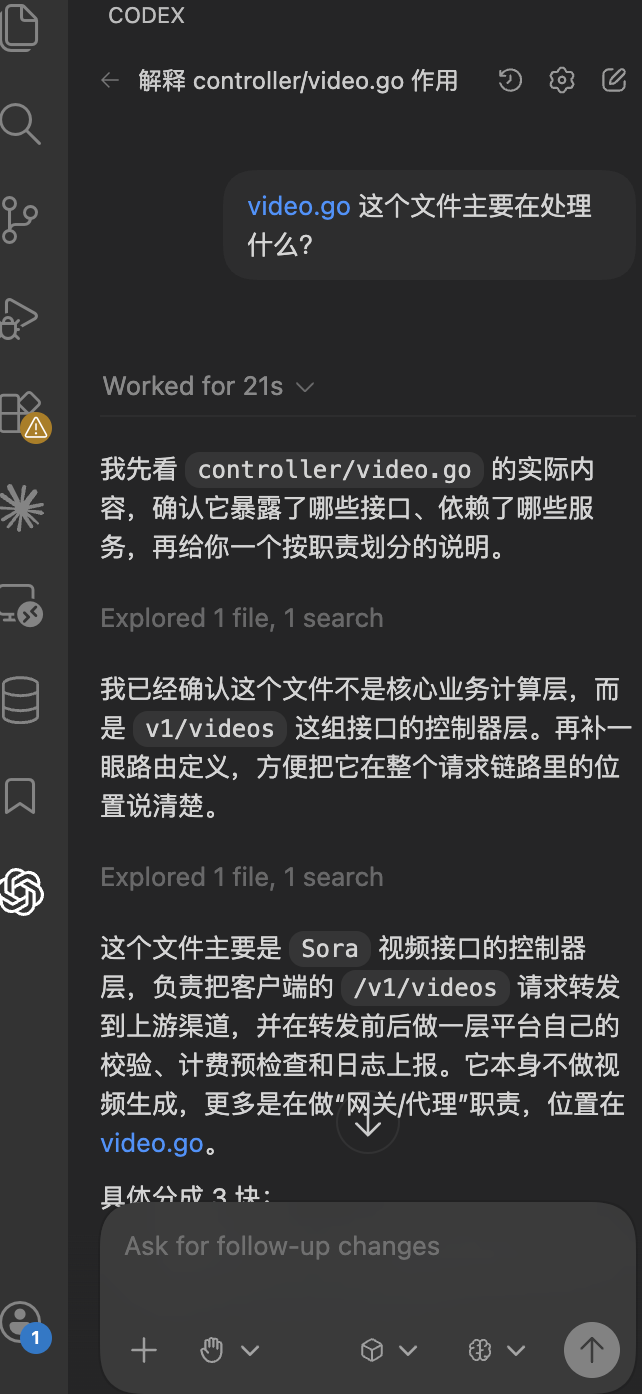Screen dimensions: 642x1394
Task: Tap the plus icon to add context
Action: coord(144,1351)
